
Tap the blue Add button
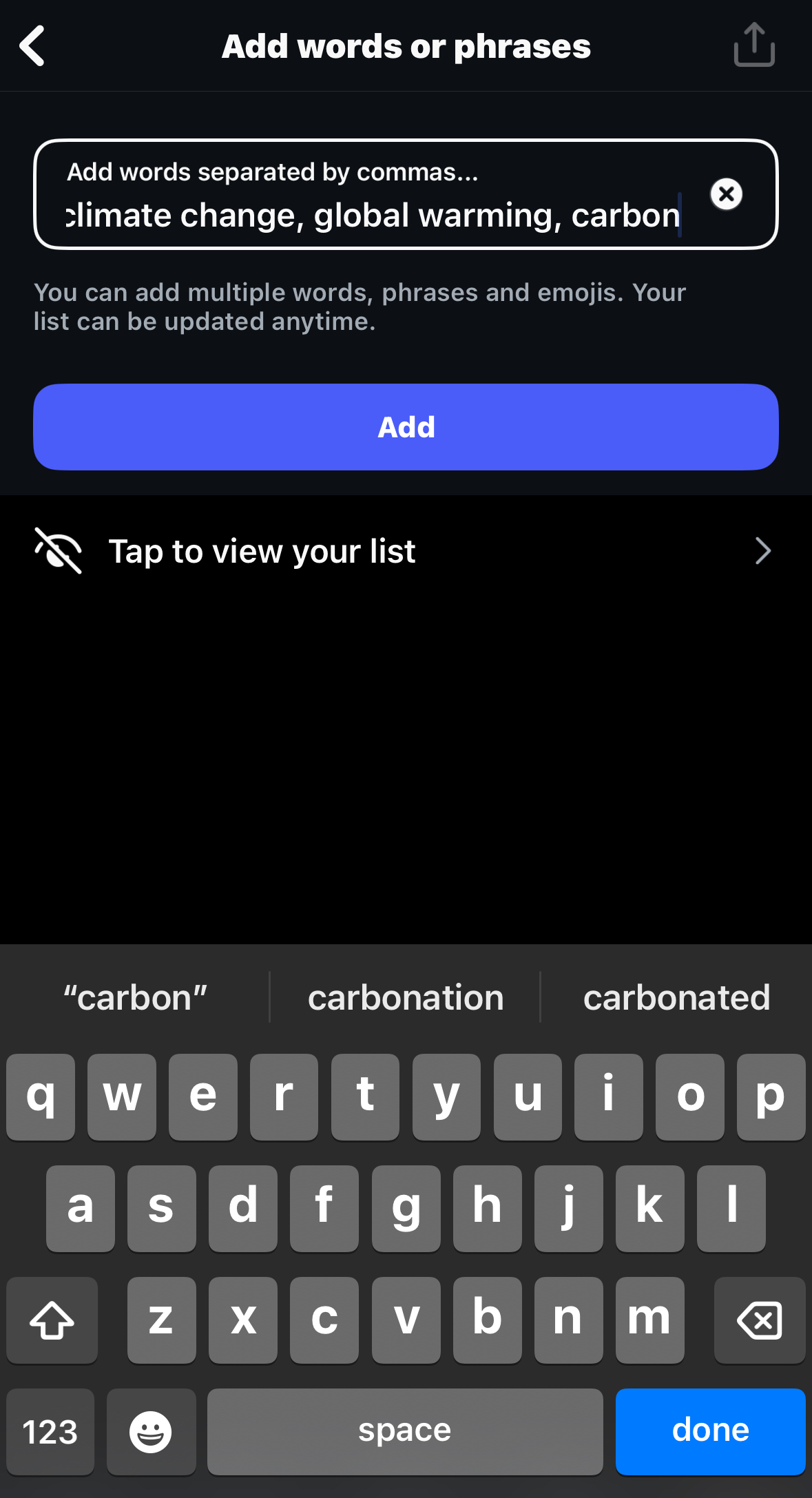click(406, 427)
